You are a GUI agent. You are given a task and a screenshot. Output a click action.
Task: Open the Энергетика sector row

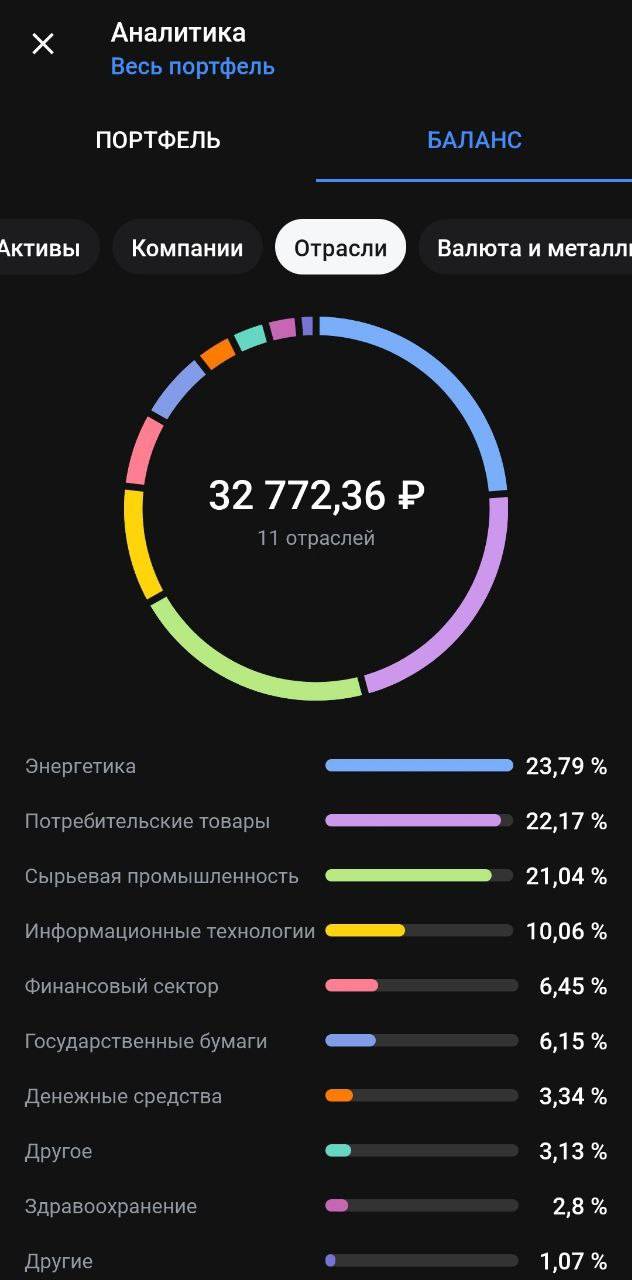[316, 766]
